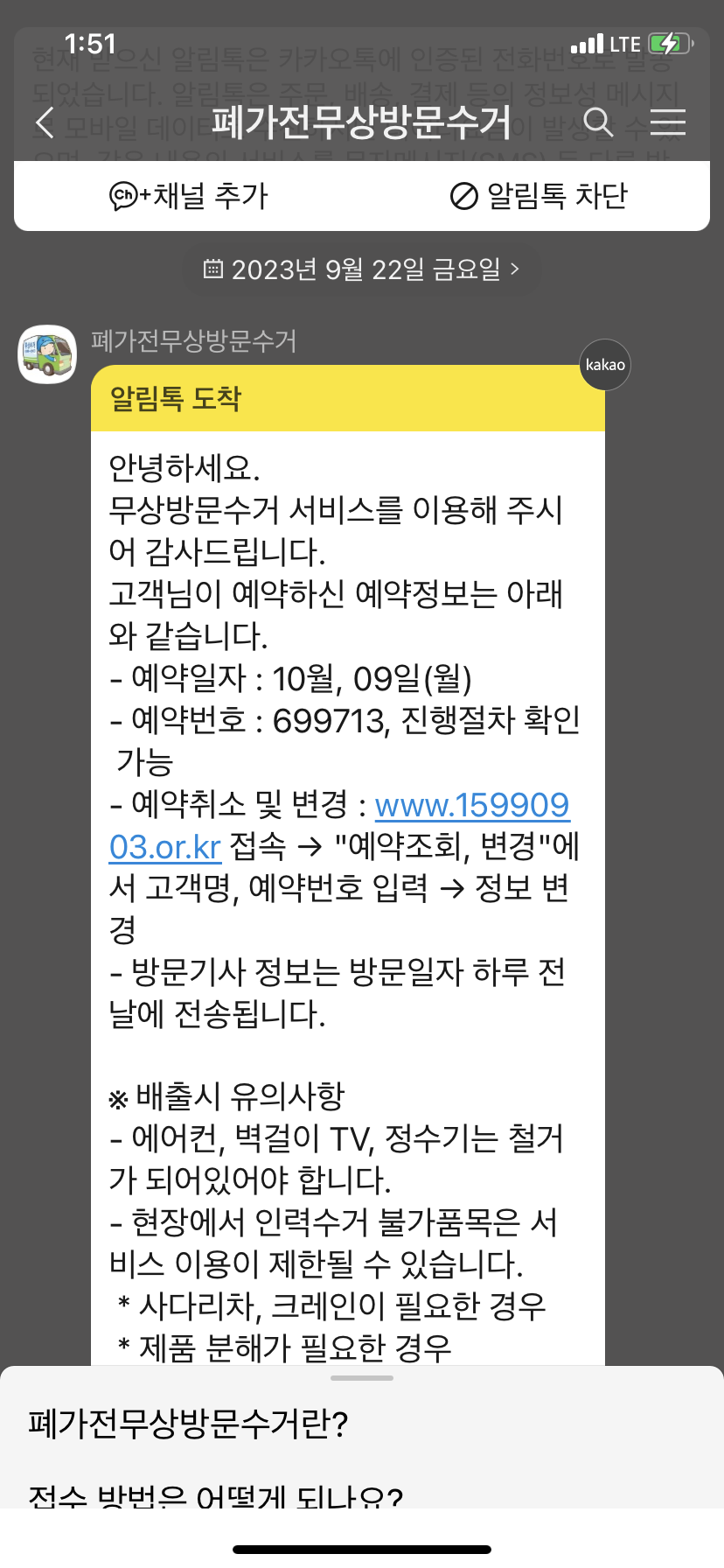The height and width of the screenshot is (1568, 724).
Task: Block notifications with 알림톡 차단
Action: pos(539,196)
